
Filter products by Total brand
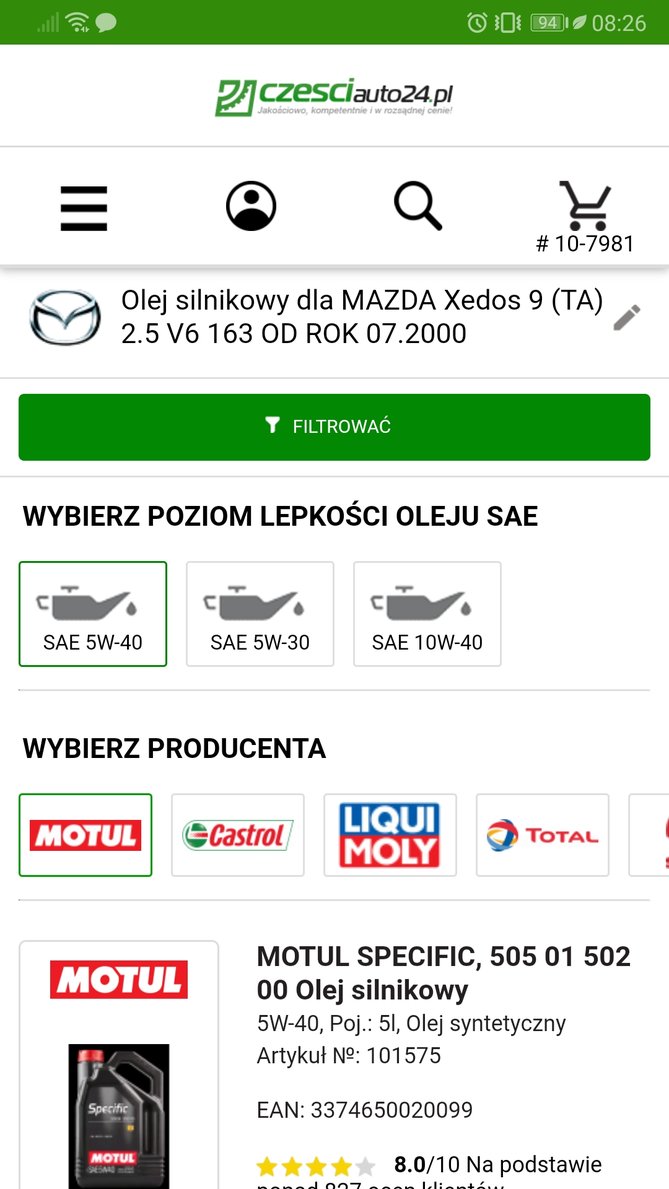[x=542, y=835]
